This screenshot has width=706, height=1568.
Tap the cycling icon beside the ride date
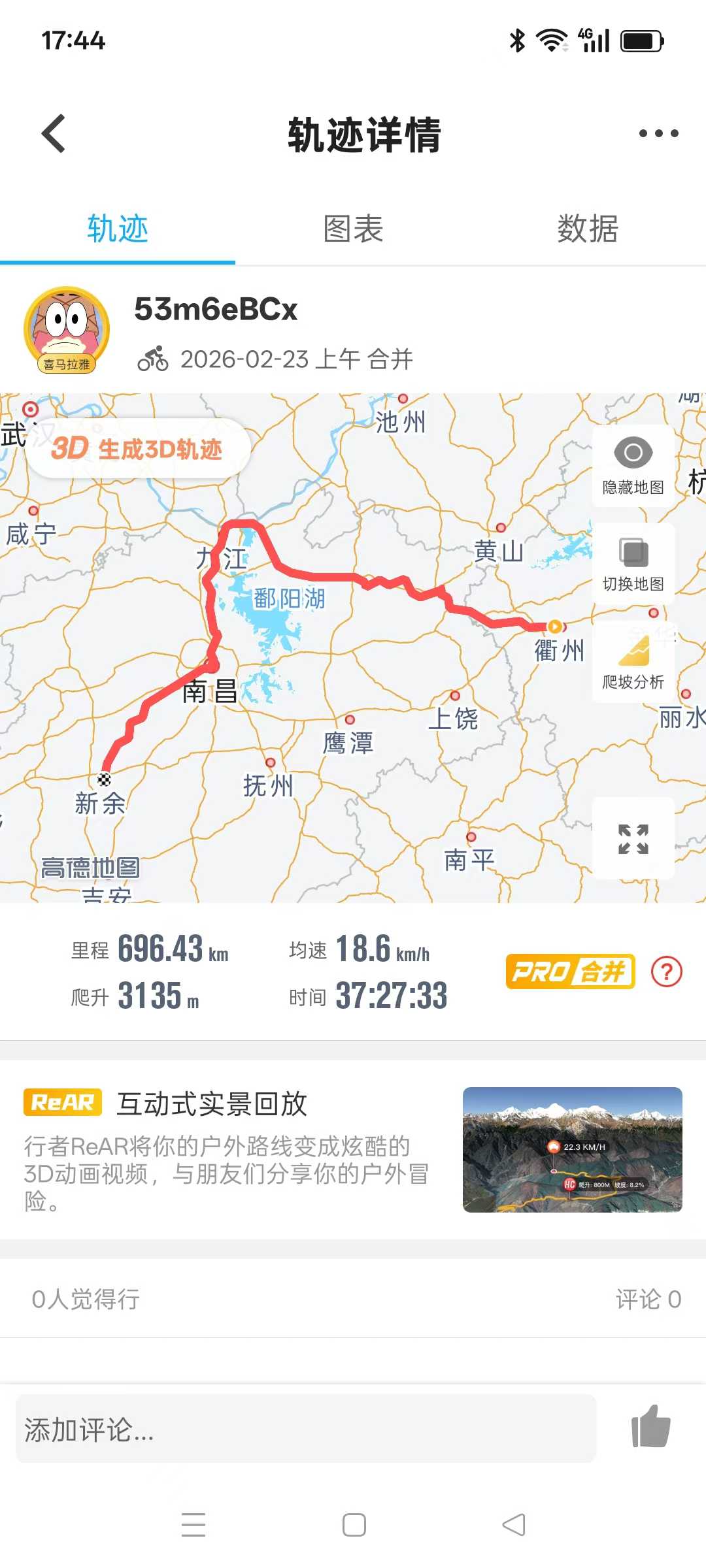[x=154, y=358]
